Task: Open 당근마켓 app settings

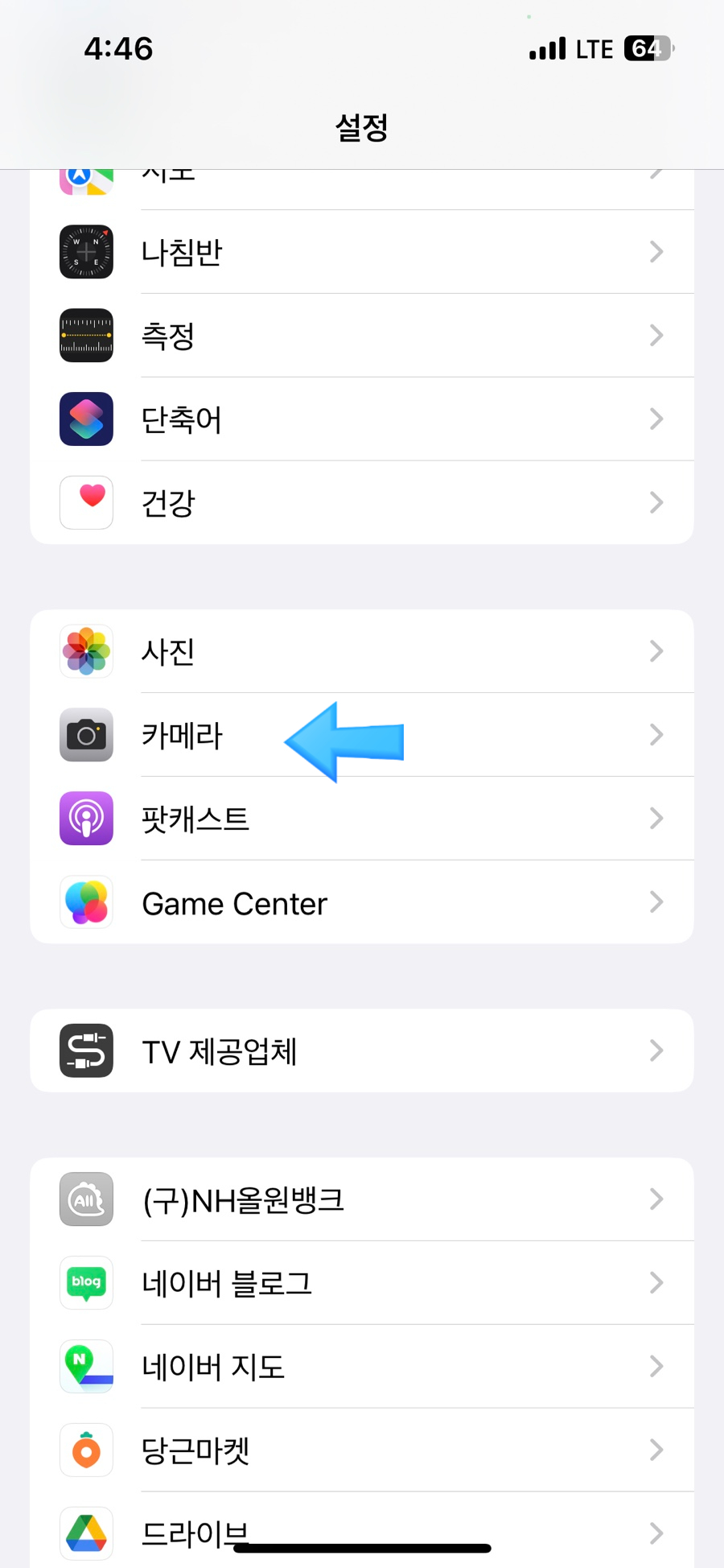Action: click(x=362, y=1450)
